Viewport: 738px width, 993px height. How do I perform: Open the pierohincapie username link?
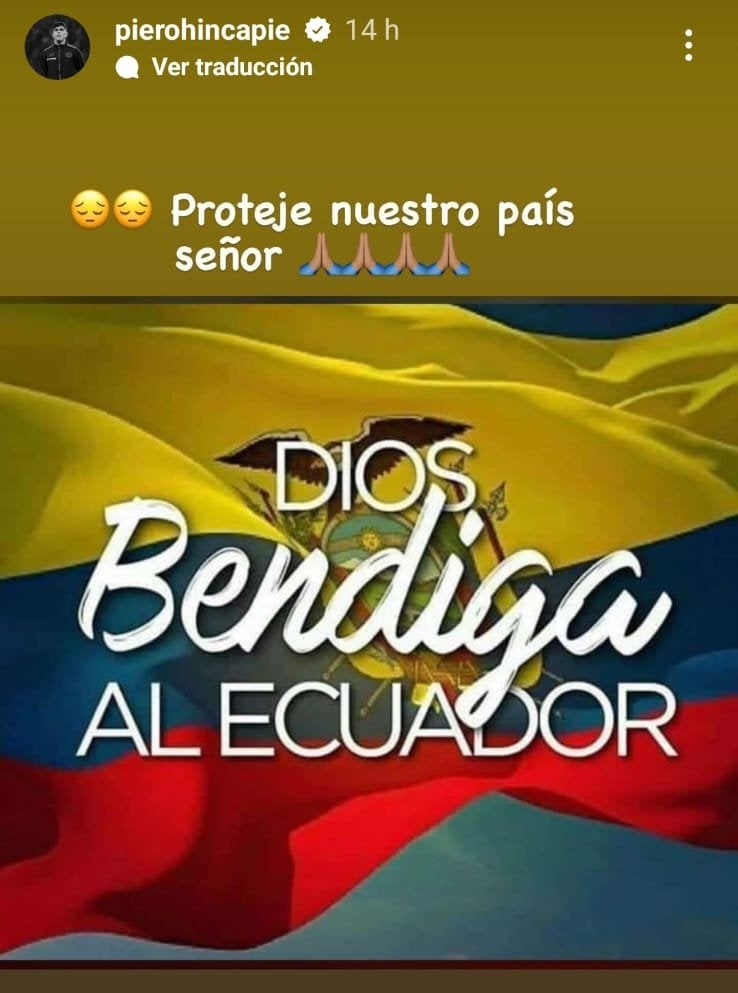tap(201, 31)
